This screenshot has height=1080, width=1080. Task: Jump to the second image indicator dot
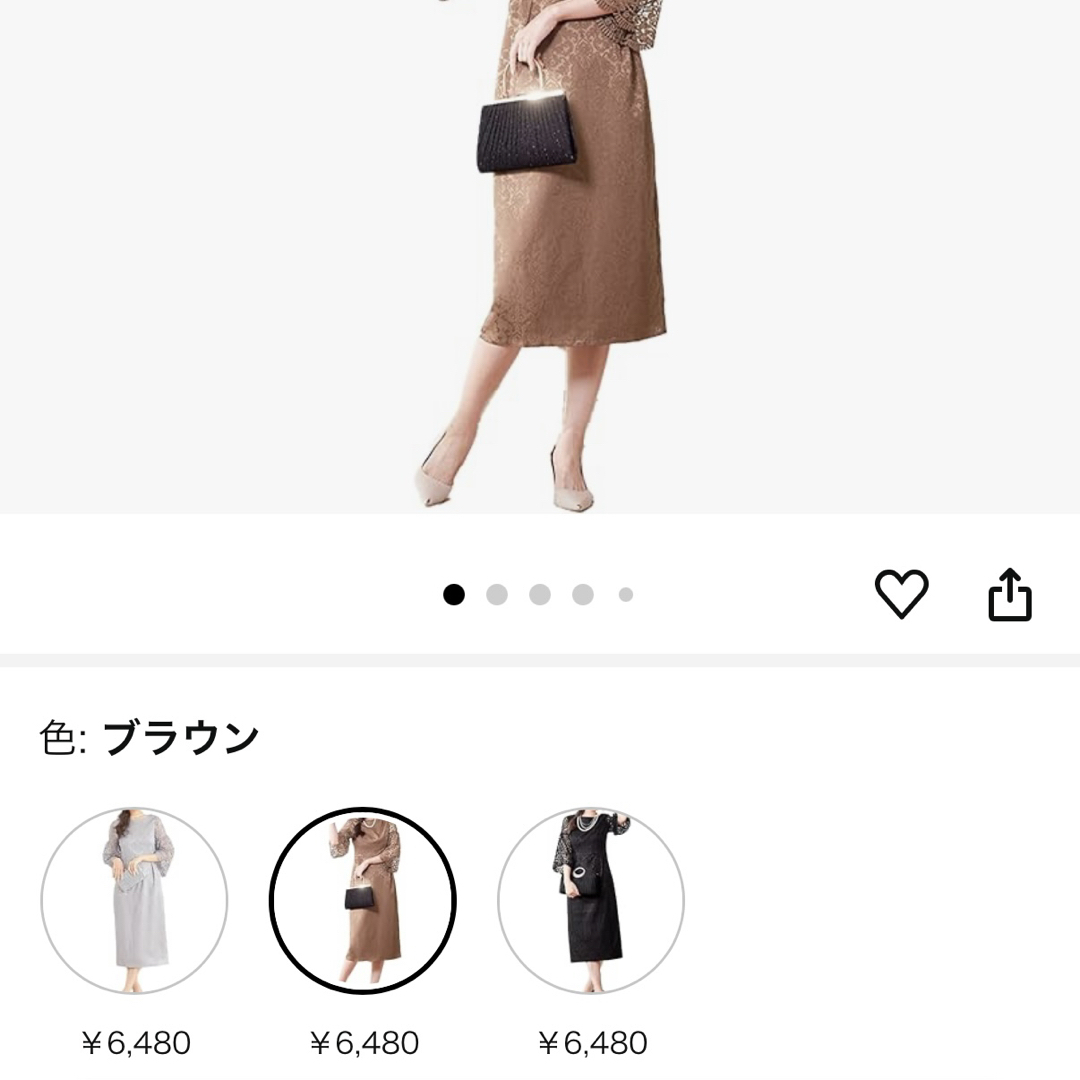(x=497, y=595)
